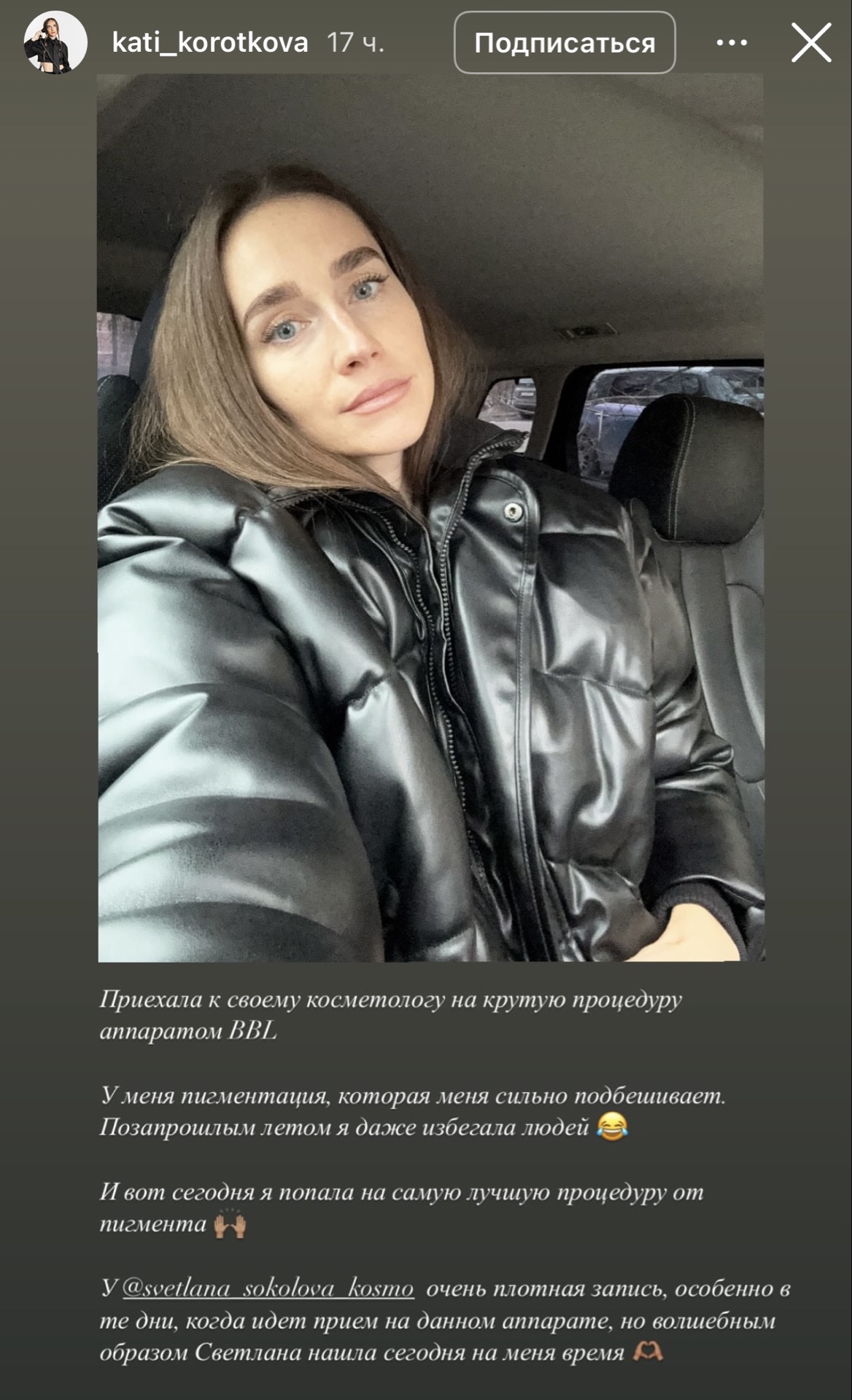The height and width of the screenshot is (1400, 852).
Task: Open kati_korotkova's profile picture
Action: coord(55,43)
